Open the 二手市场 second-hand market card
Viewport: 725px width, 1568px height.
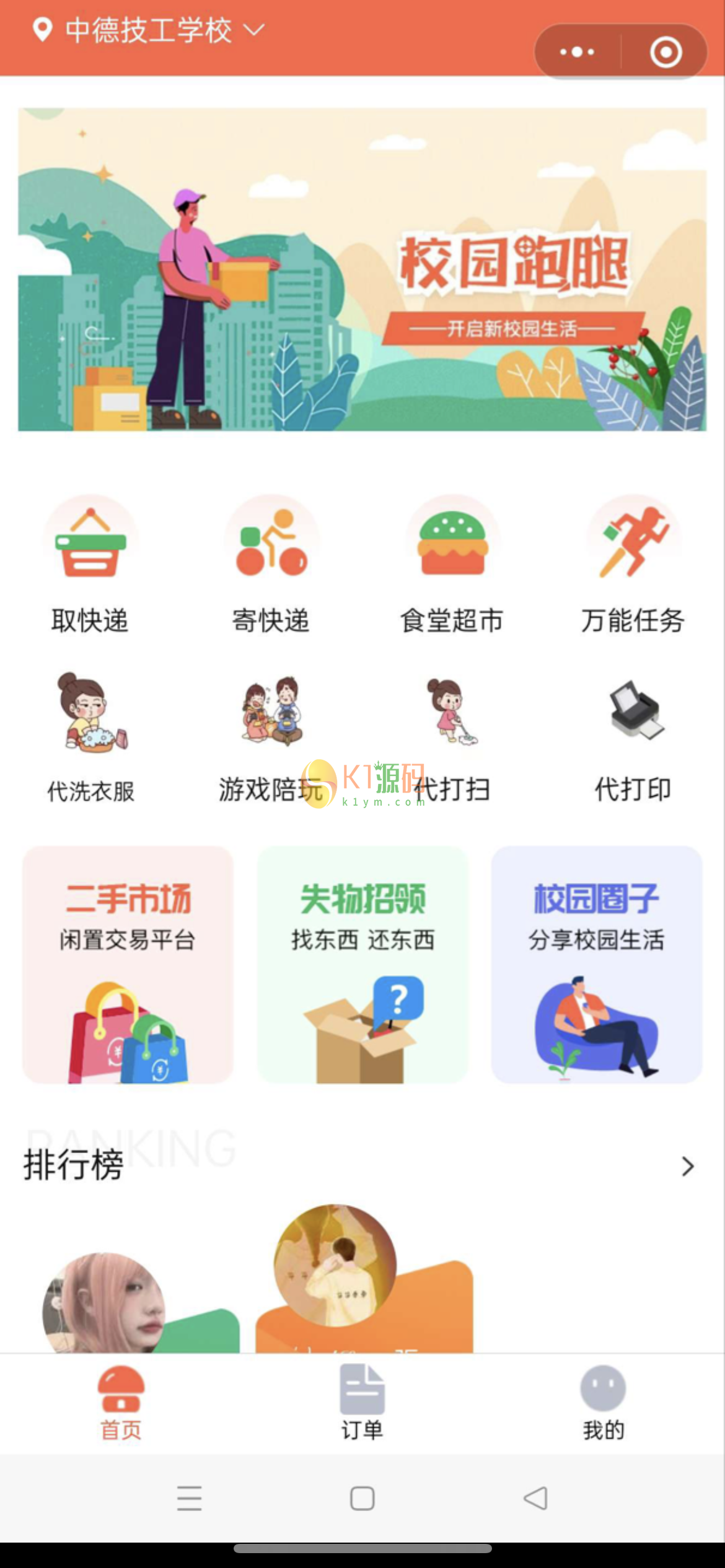pos(127,966)
